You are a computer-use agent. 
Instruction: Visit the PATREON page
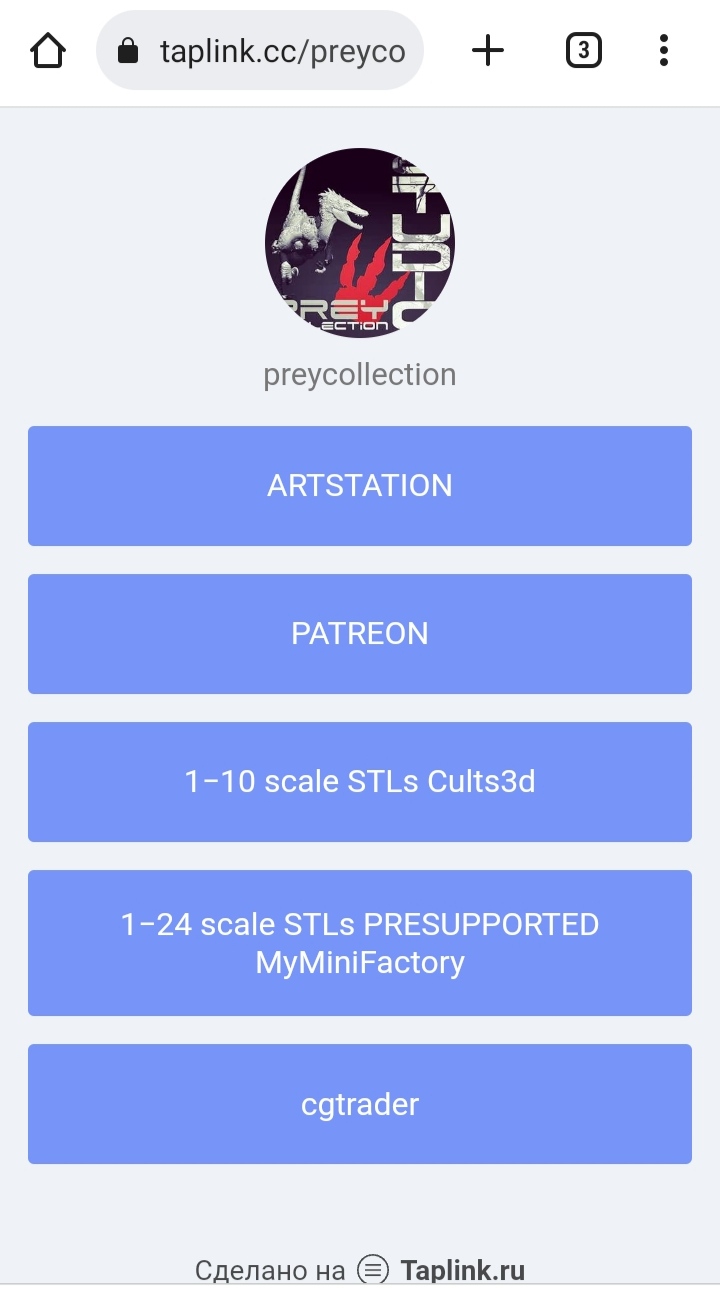[x=360, y=634]
